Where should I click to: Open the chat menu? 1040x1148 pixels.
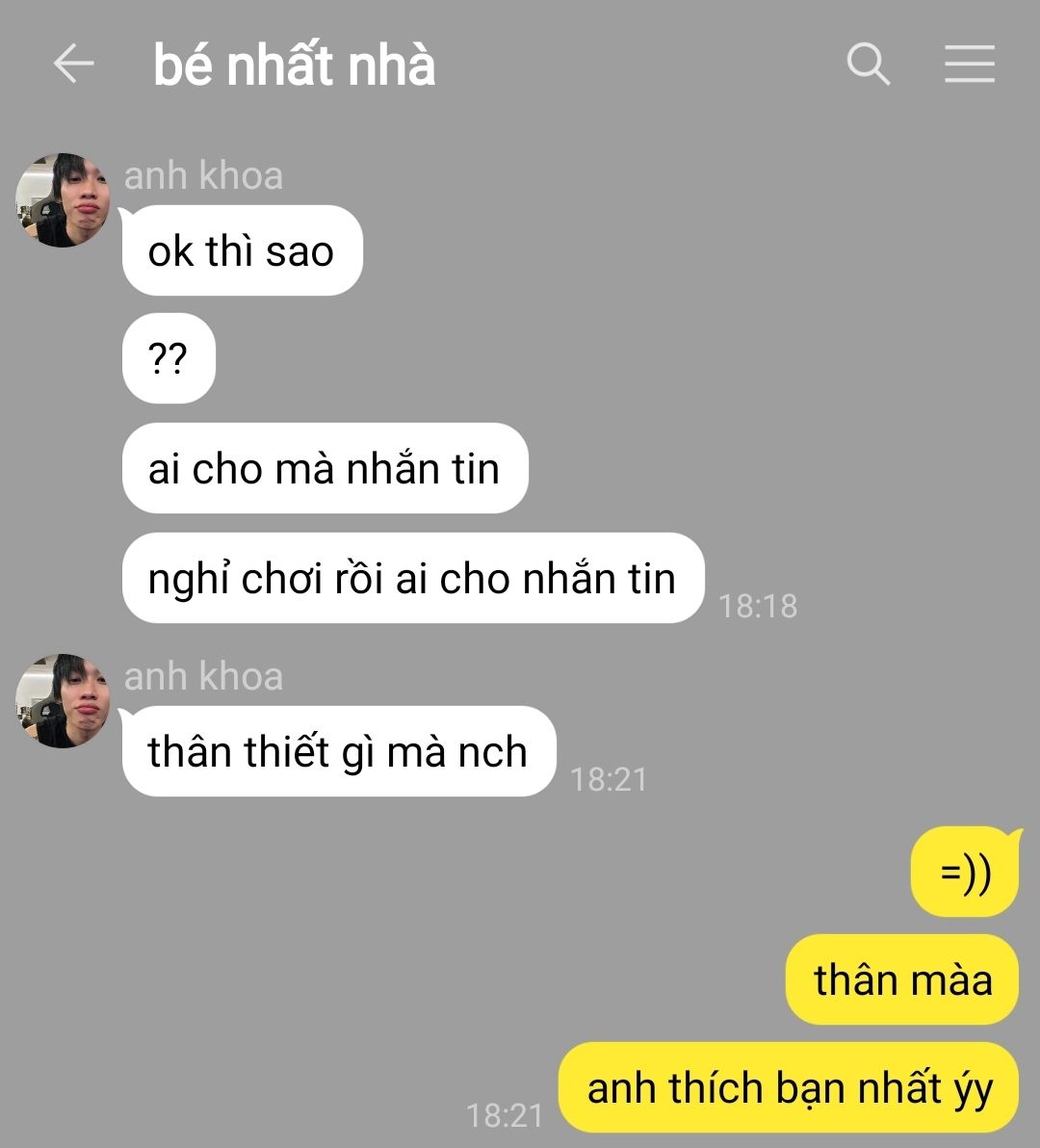coord(969,64)
